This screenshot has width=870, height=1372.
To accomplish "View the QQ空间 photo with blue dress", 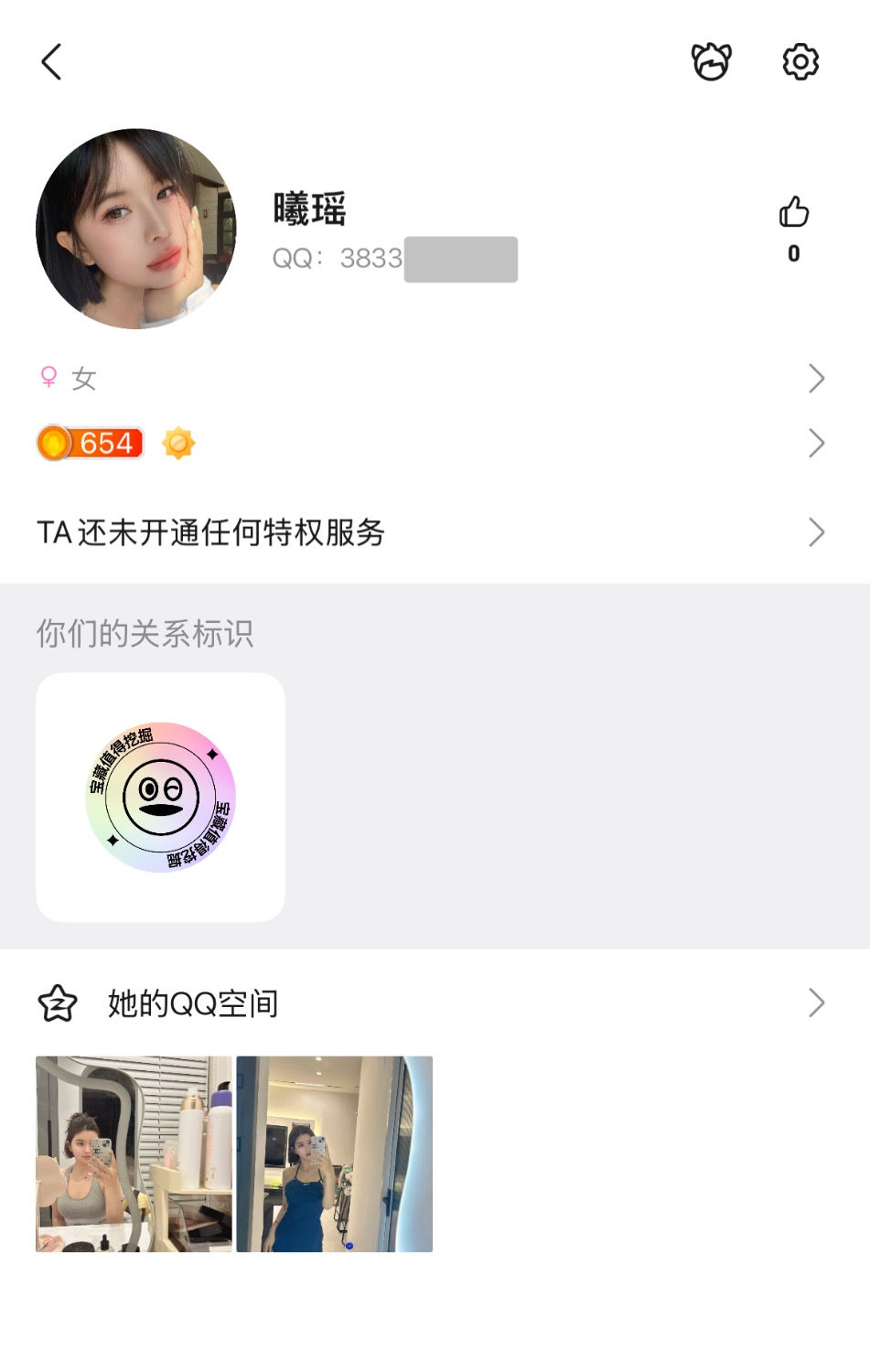I will point(335,1154).
